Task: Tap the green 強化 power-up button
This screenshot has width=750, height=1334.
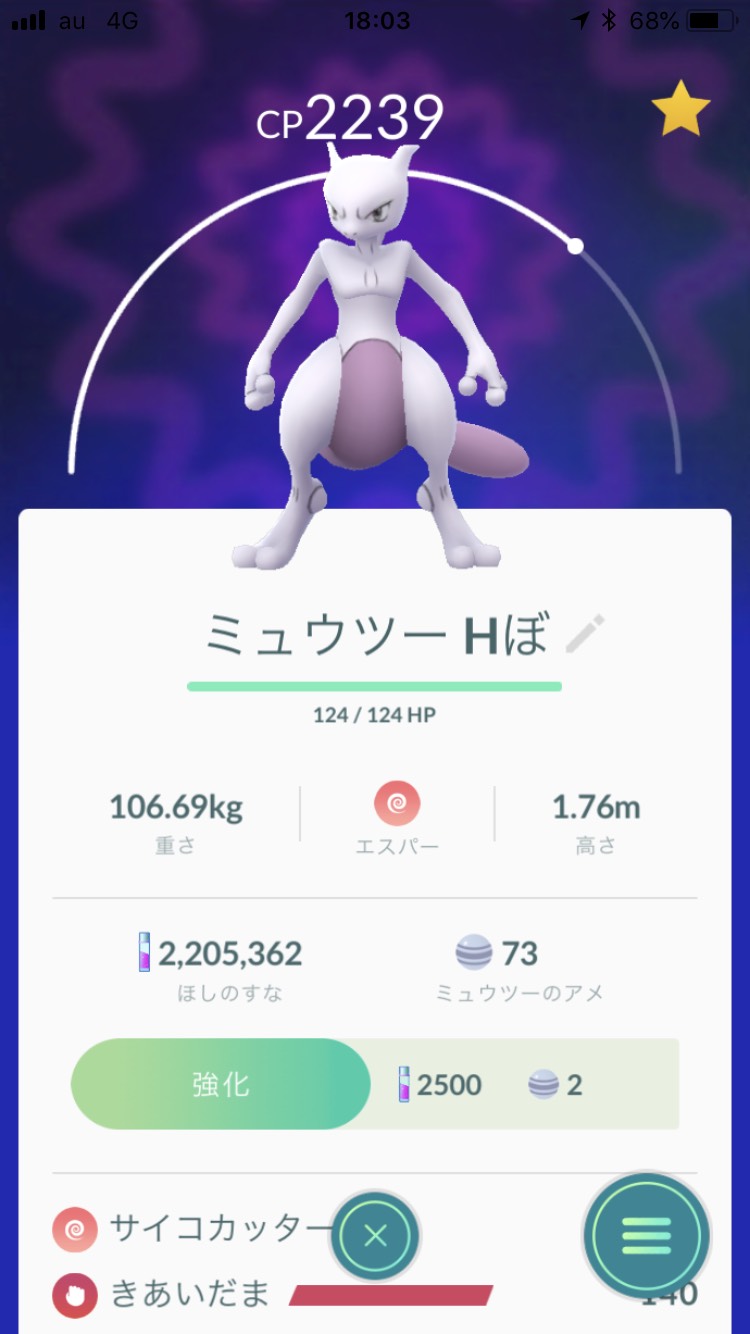Action: pyautogui.click(x=221, y=1084)
